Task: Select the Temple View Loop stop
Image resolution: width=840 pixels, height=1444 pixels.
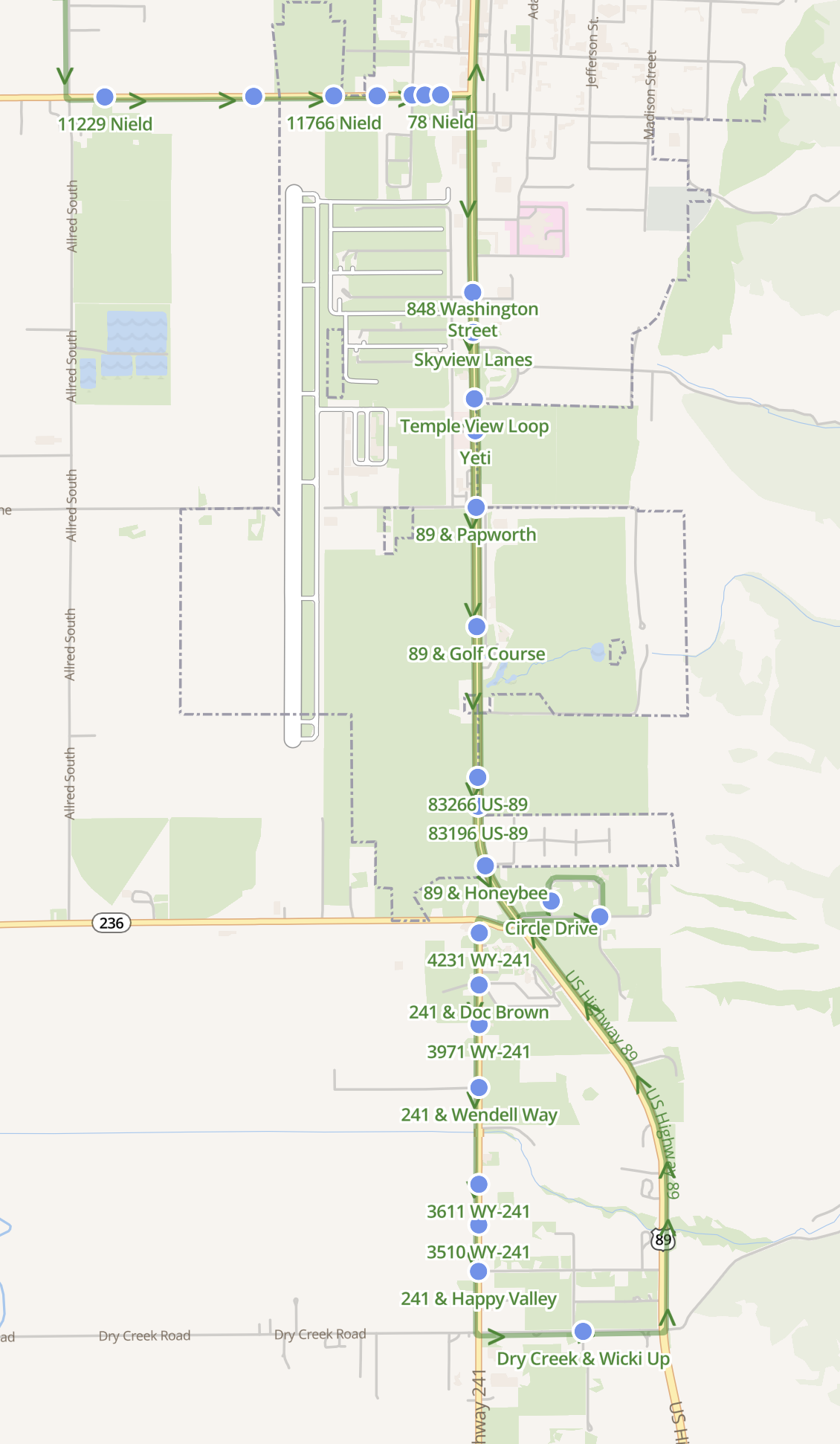Action: pyautogui.click(x=474, y=399)
